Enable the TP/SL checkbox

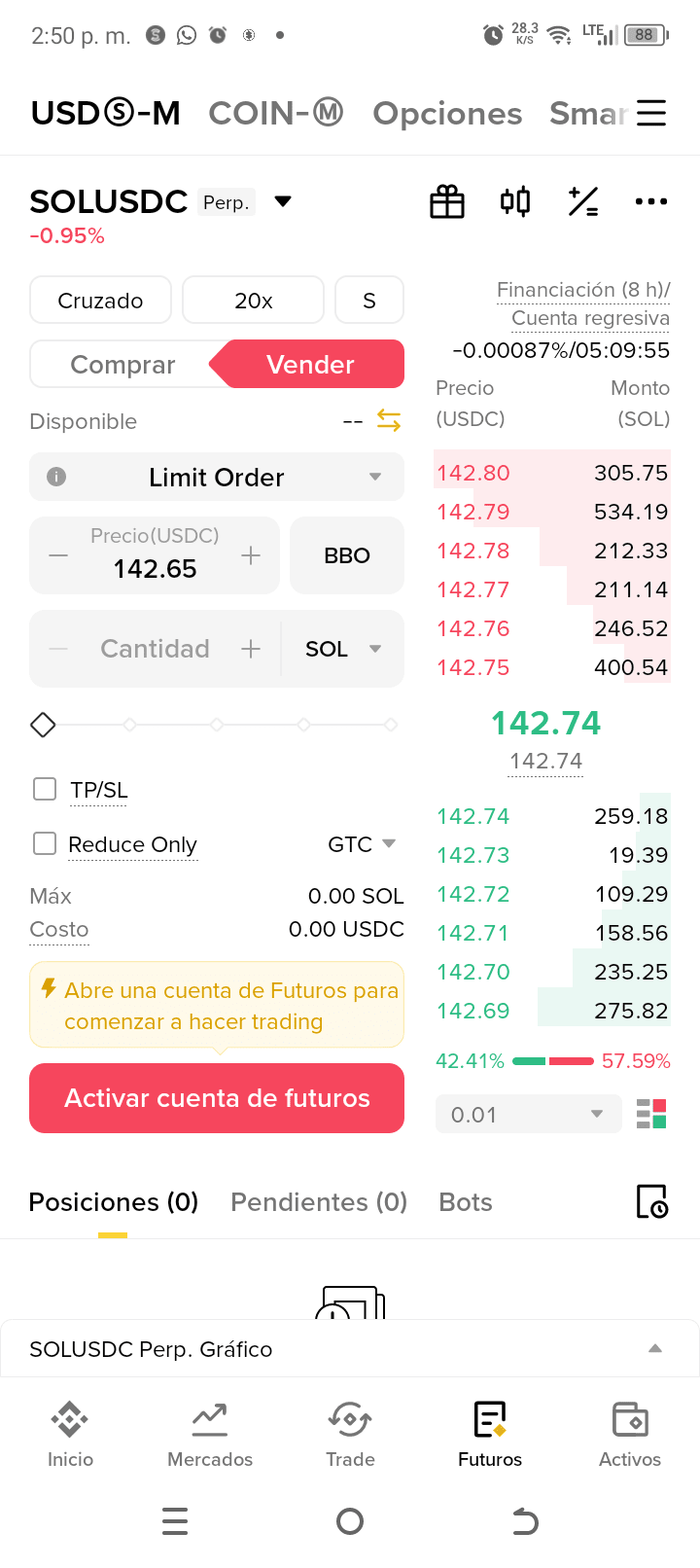tap(45, 789)
